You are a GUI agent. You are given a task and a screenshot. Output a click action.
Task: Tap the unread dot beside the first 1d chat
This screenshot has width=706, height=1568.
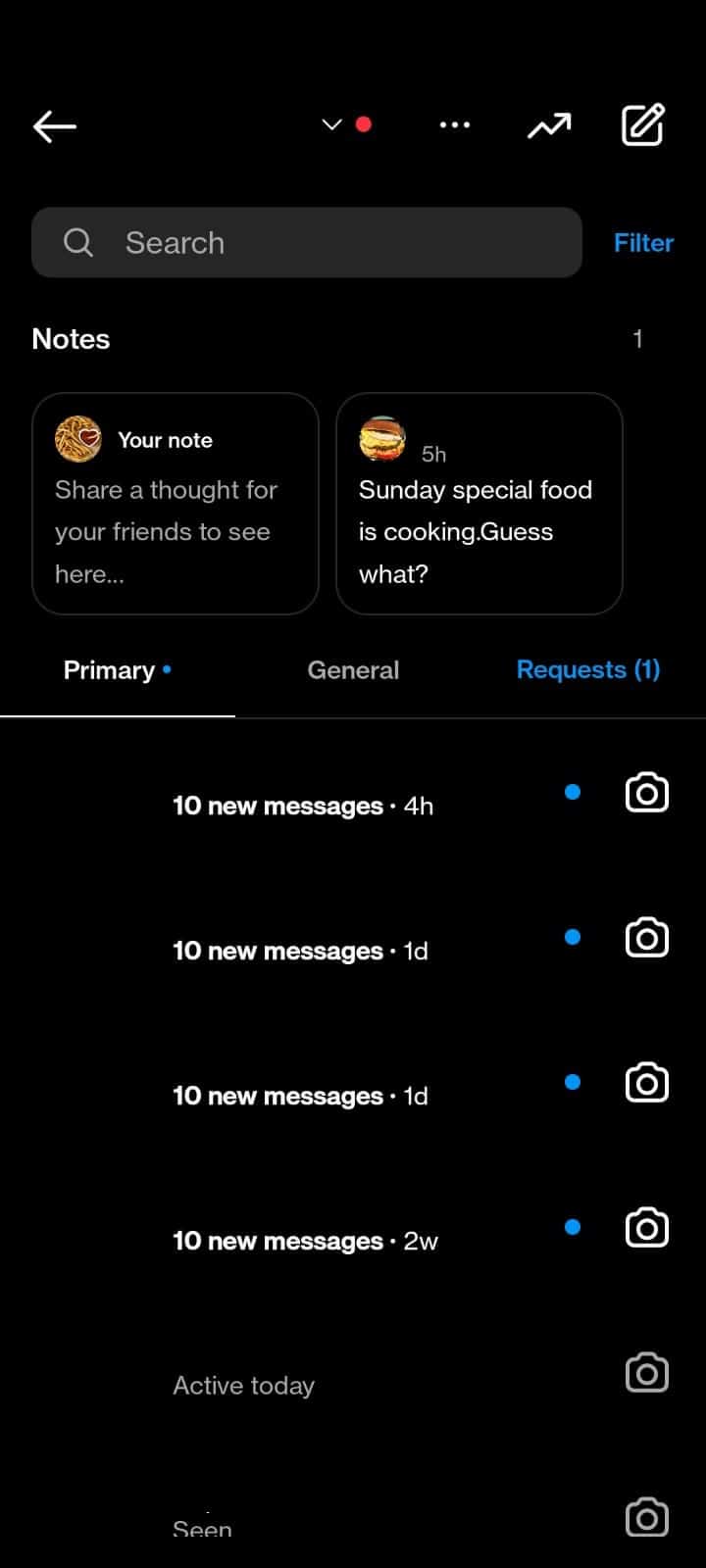[572, 937]
